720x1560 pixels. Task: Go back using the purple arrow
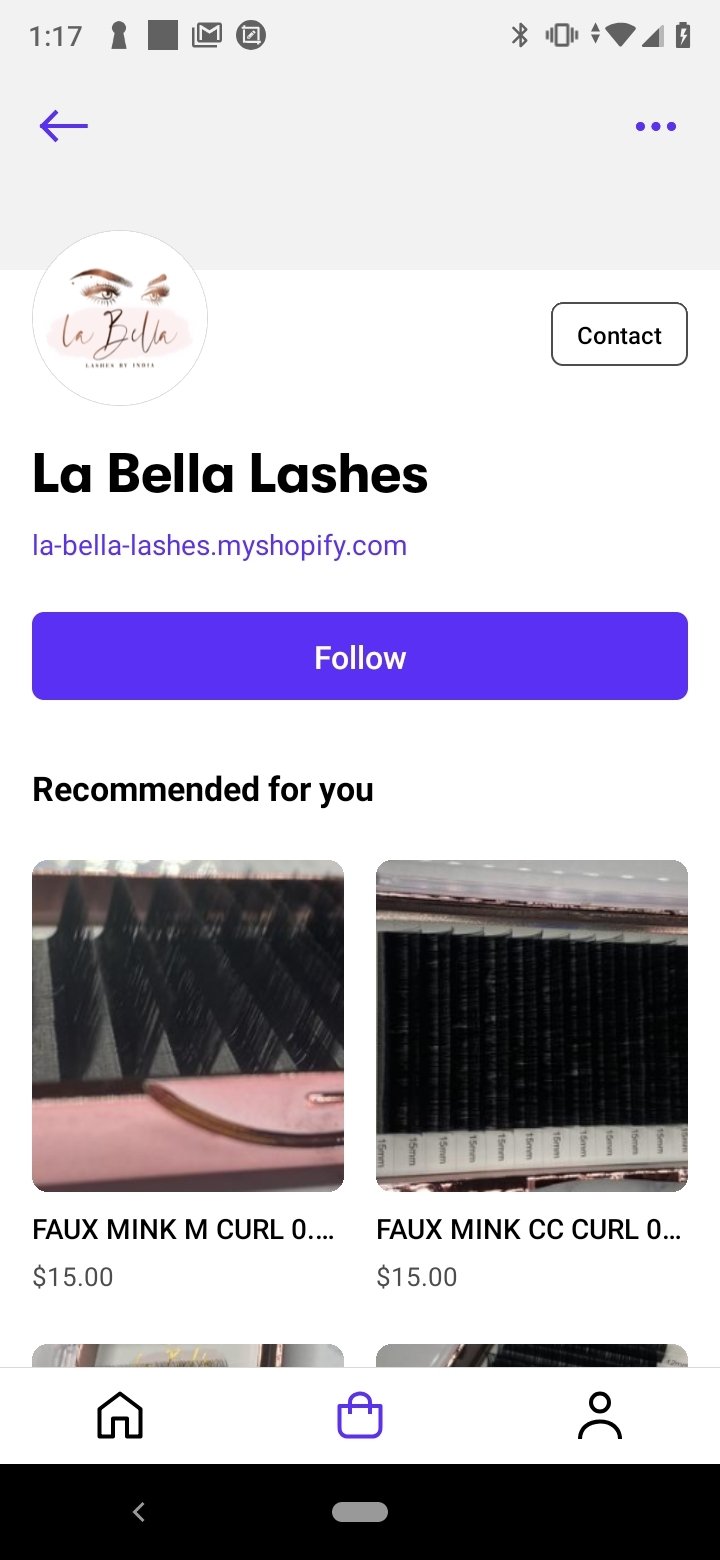pos(64,126)
